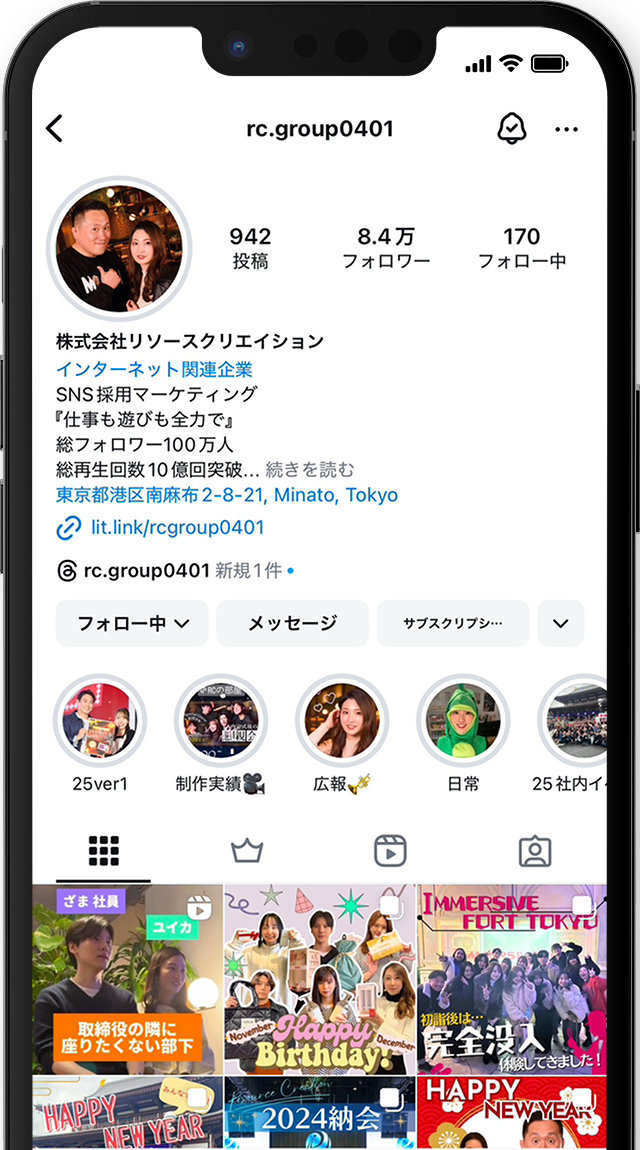Open the 広報 story highlight
This screenshot has height=1150, width=640.
coord(342,721)
